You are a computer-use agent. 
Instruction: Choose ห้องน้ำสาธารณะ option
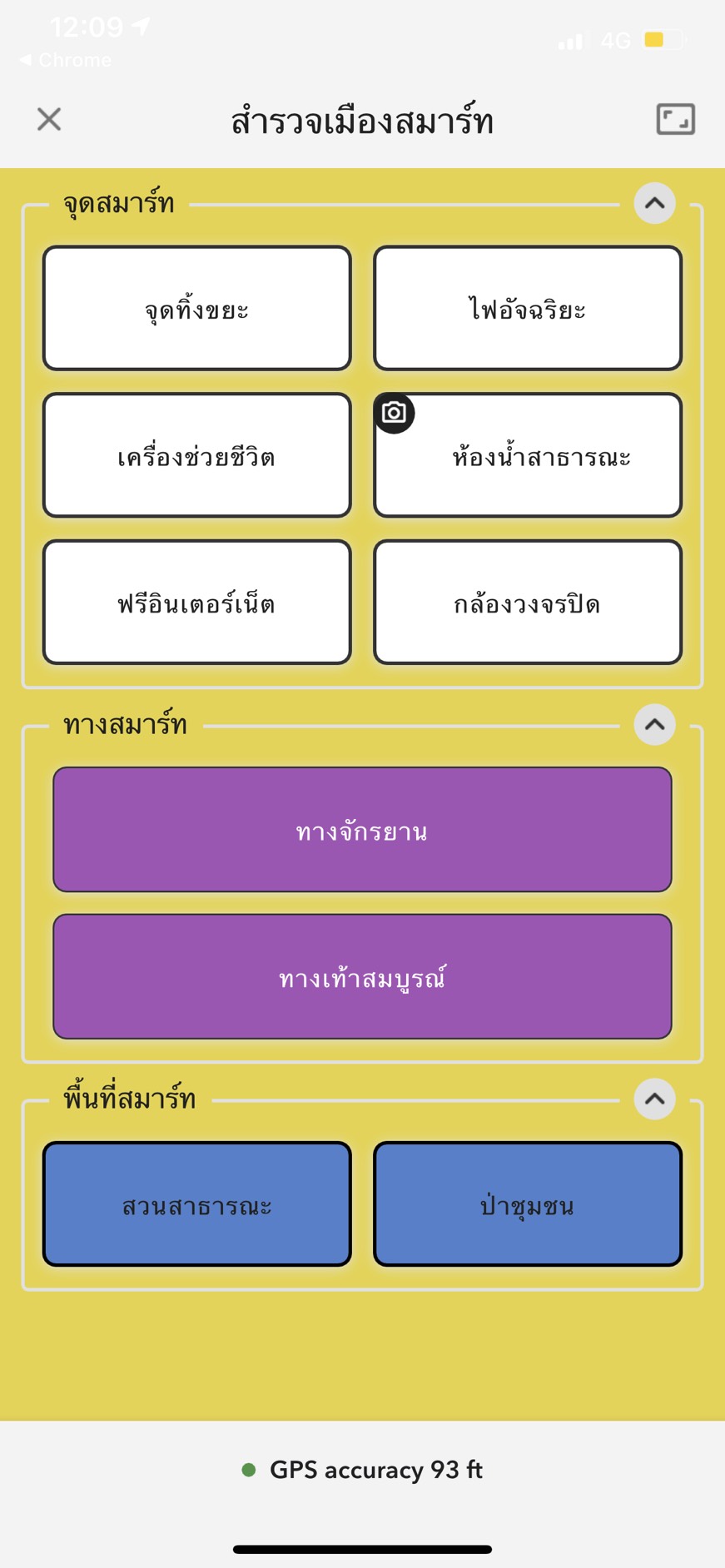coord(528,455)
